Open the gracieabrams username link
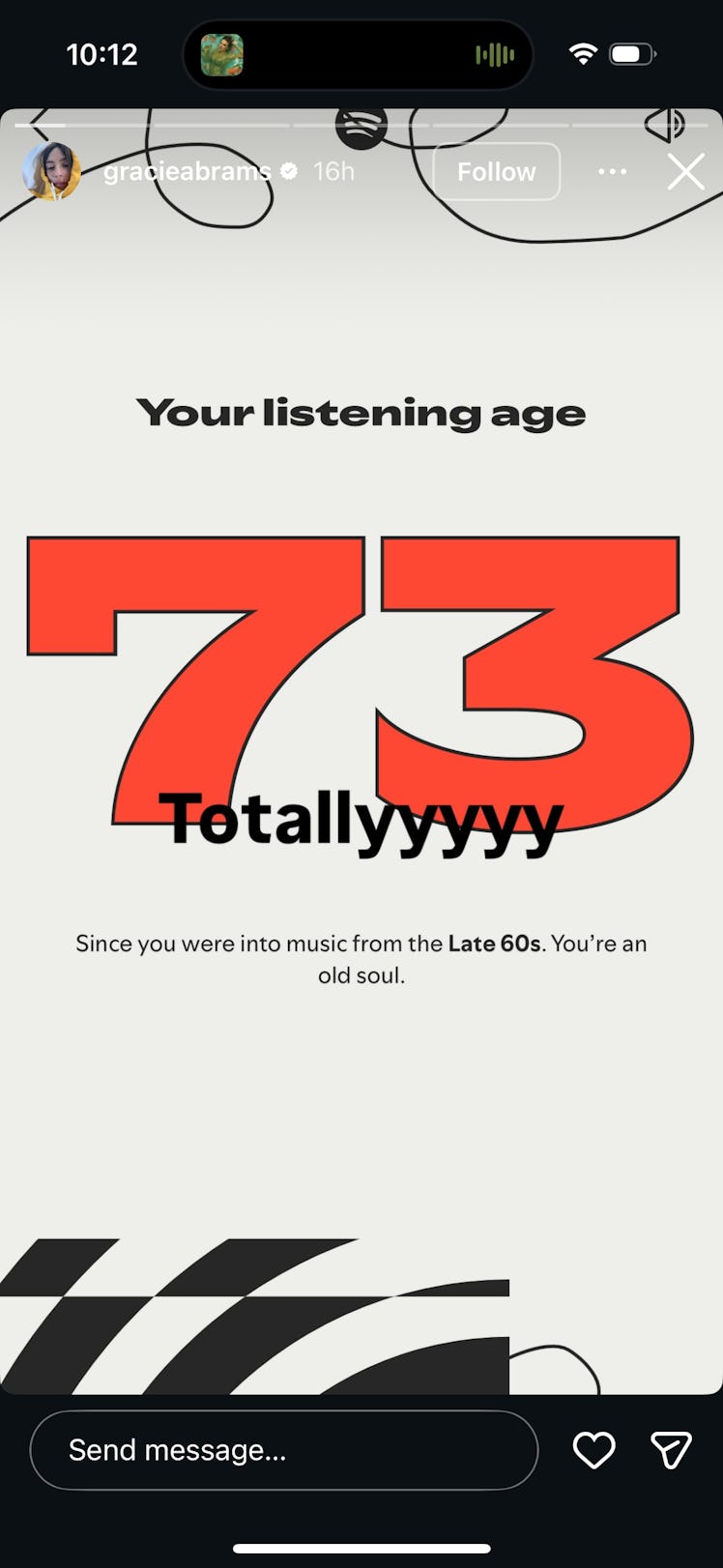Image resolution: width=723 pixels, height=1568 pixels. pyautogui.click(x=187, y=172)
